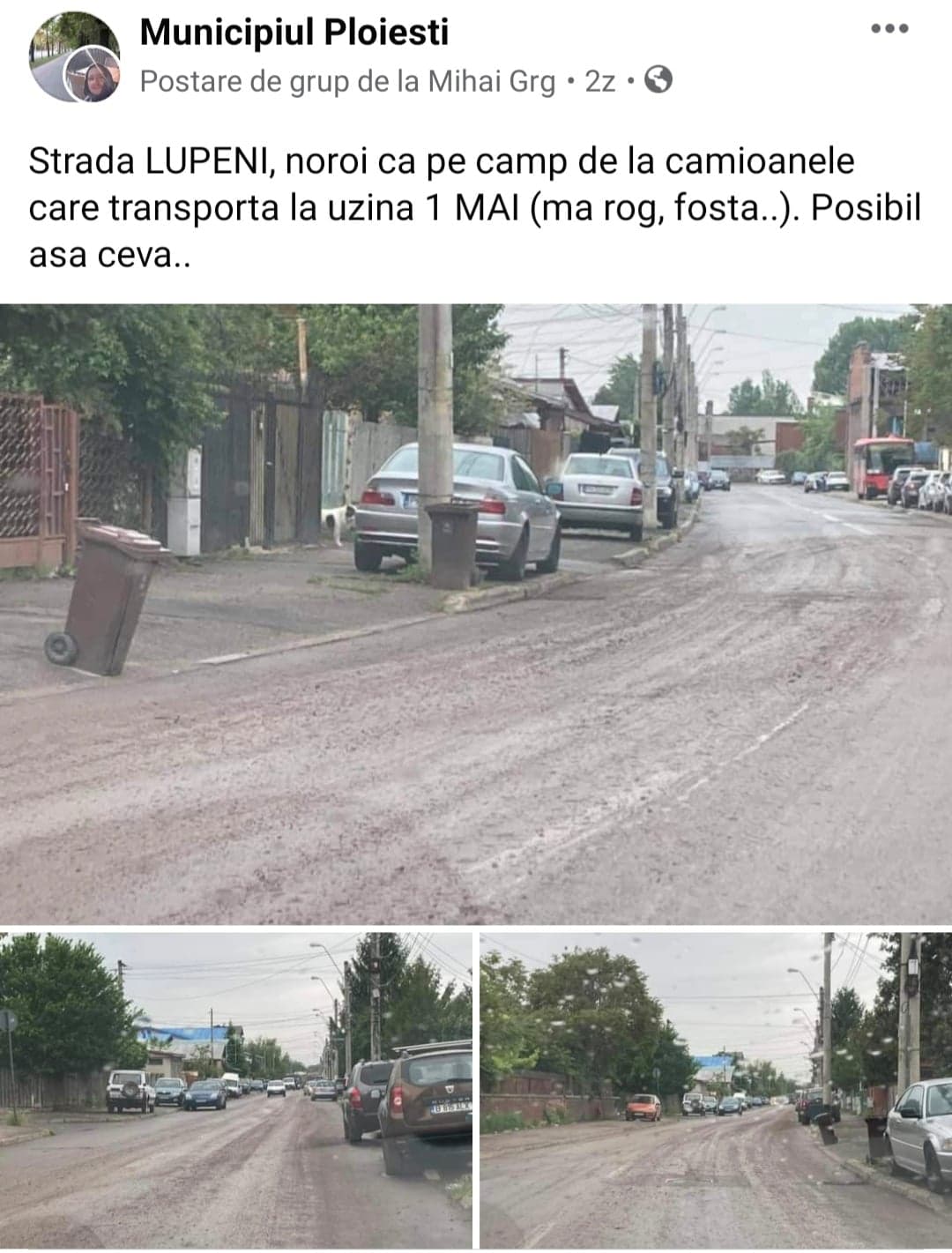The height and width of the screenshot is (1253, 952).
Task: Open the large muddy street photo
Action: click(x=476, y=614)
